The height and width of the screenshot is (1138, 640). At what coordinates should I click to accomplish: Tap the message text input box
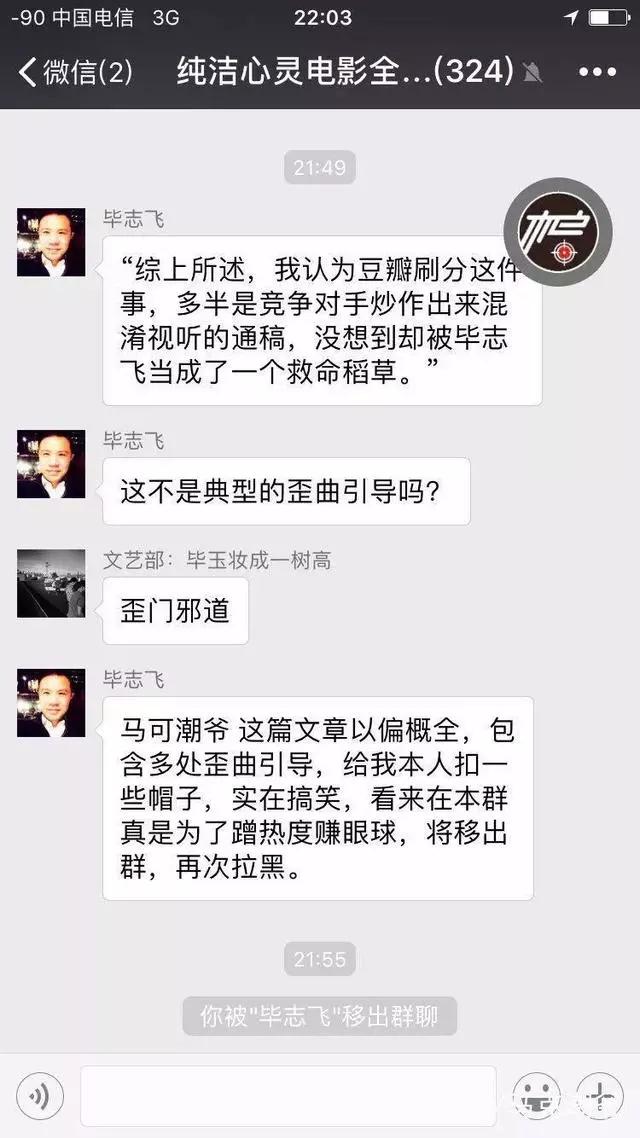[288, 1096]
